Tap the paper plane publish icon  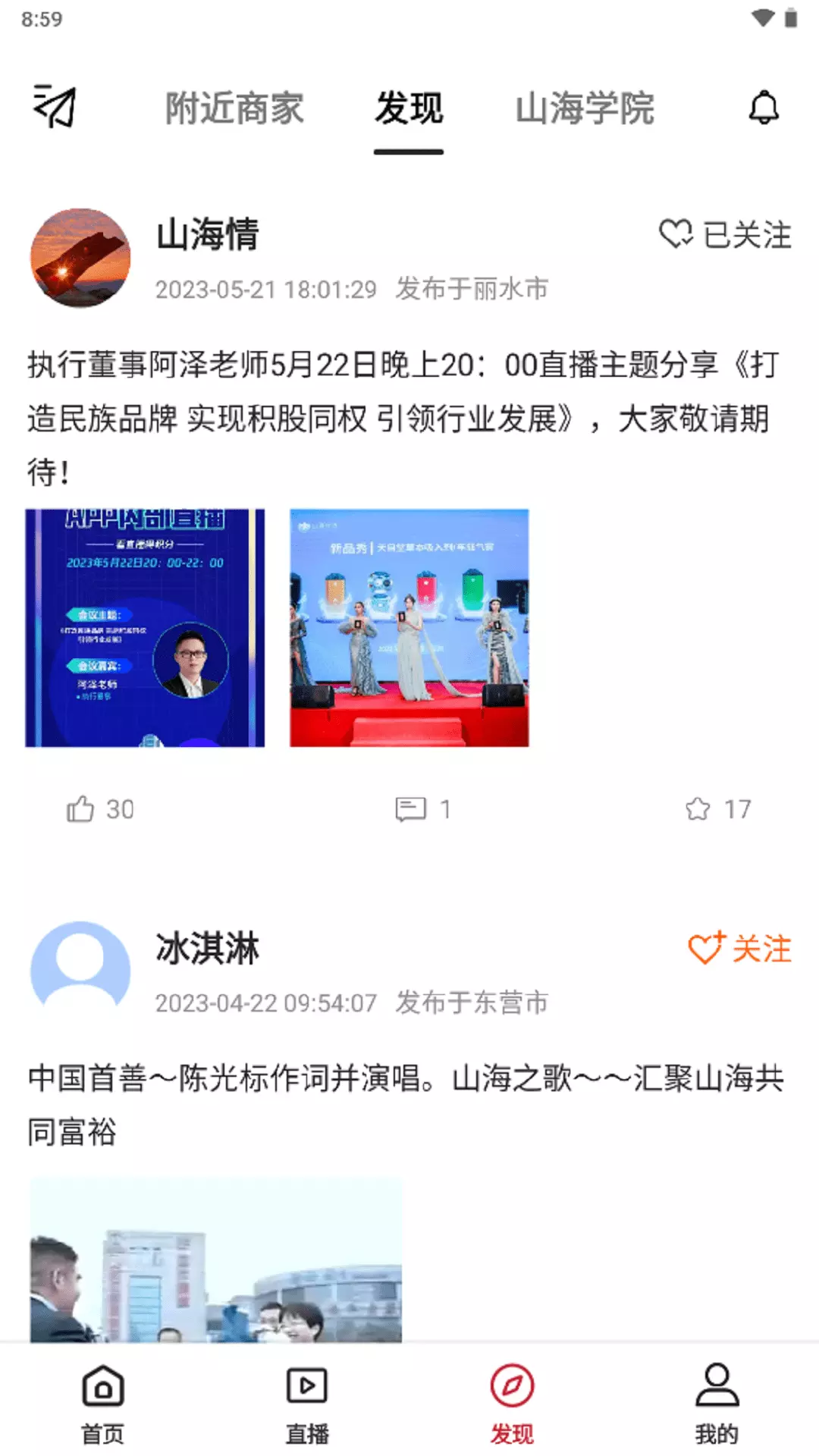click(55, 107)
